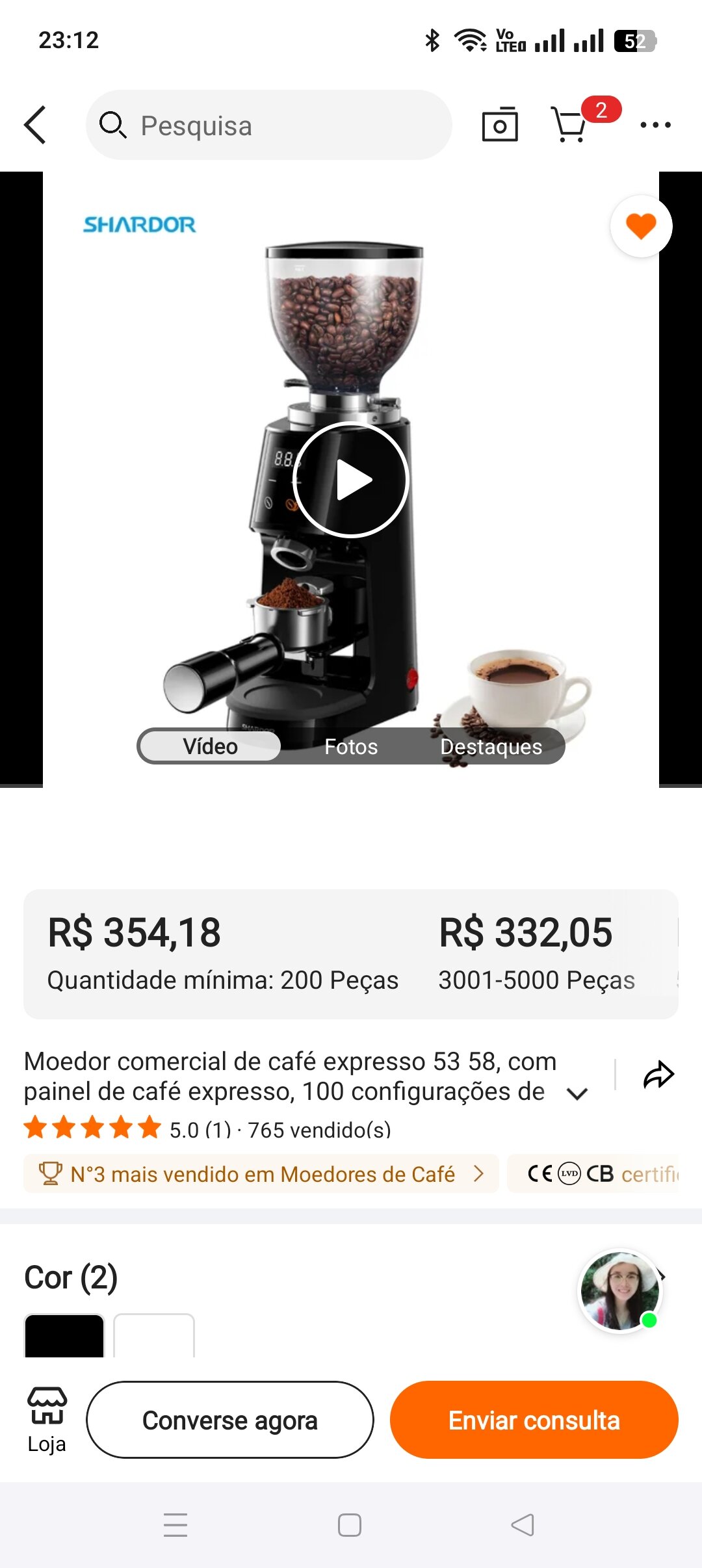Tap the floating seller avatar
The width and height of the screenshot is (702, 1568).
tap(620, 1291)
